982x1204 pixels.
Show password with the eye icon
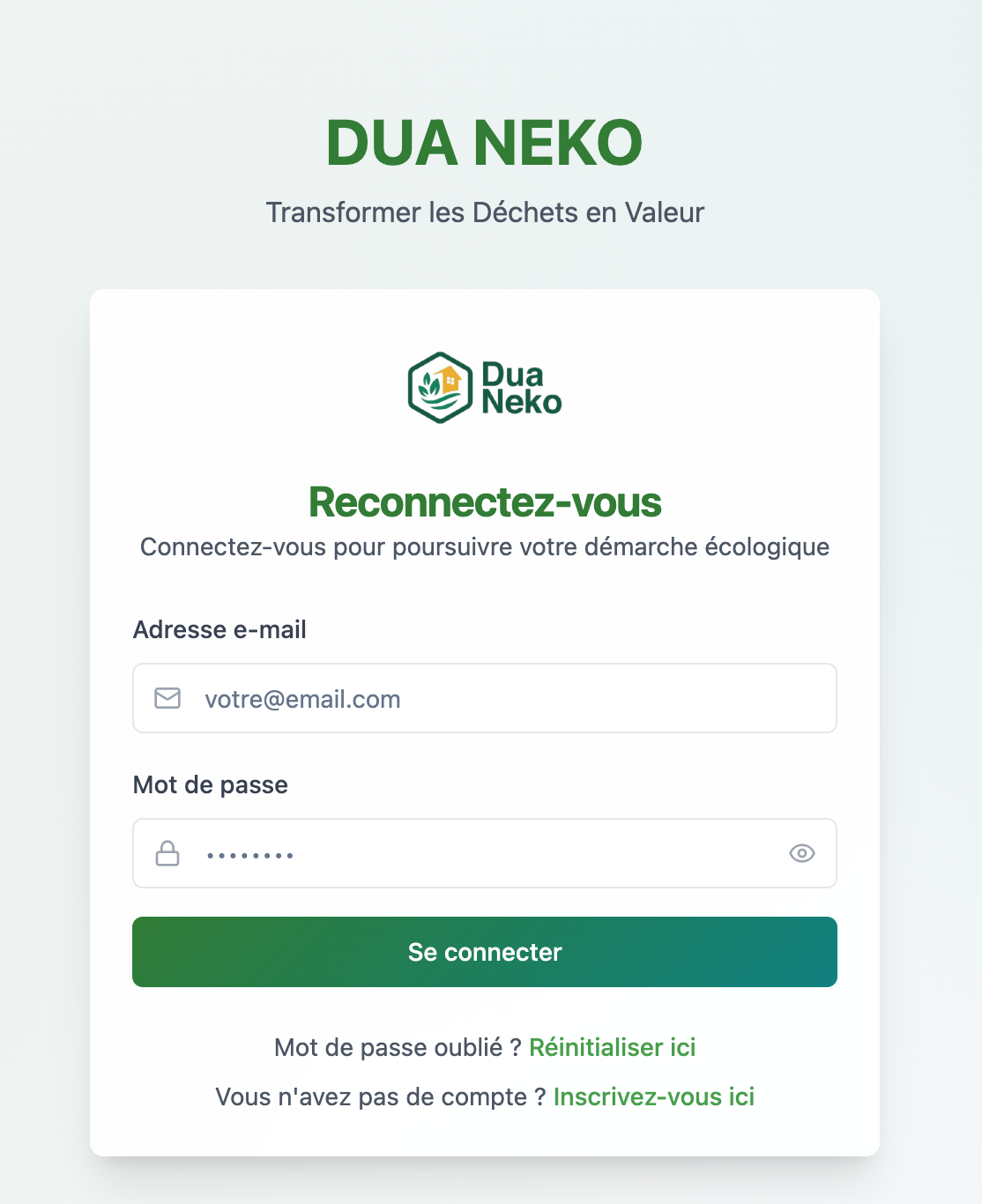point(801,853)
